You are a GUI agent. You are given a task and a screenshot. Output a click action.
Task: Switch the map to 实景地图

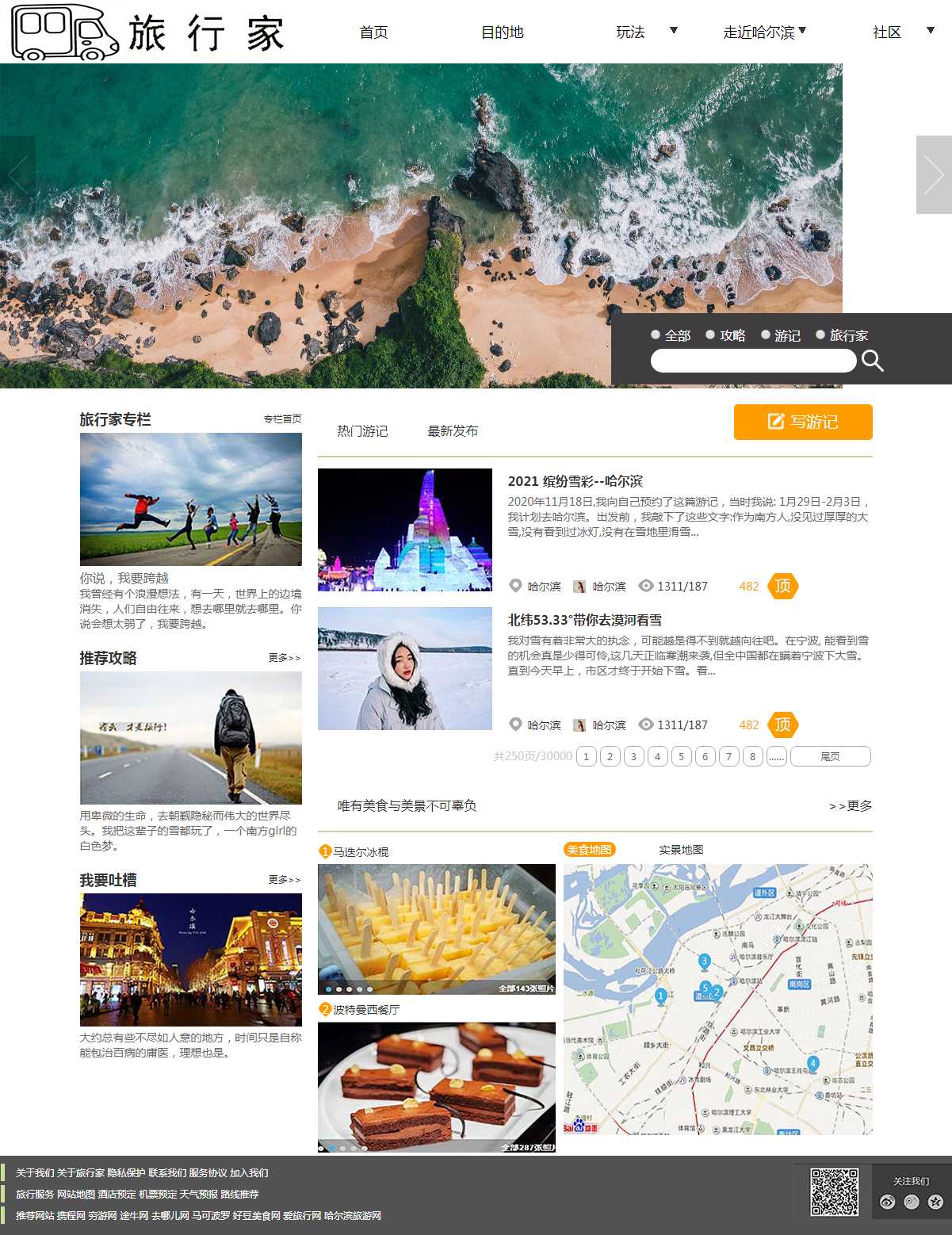click(681, 850)
